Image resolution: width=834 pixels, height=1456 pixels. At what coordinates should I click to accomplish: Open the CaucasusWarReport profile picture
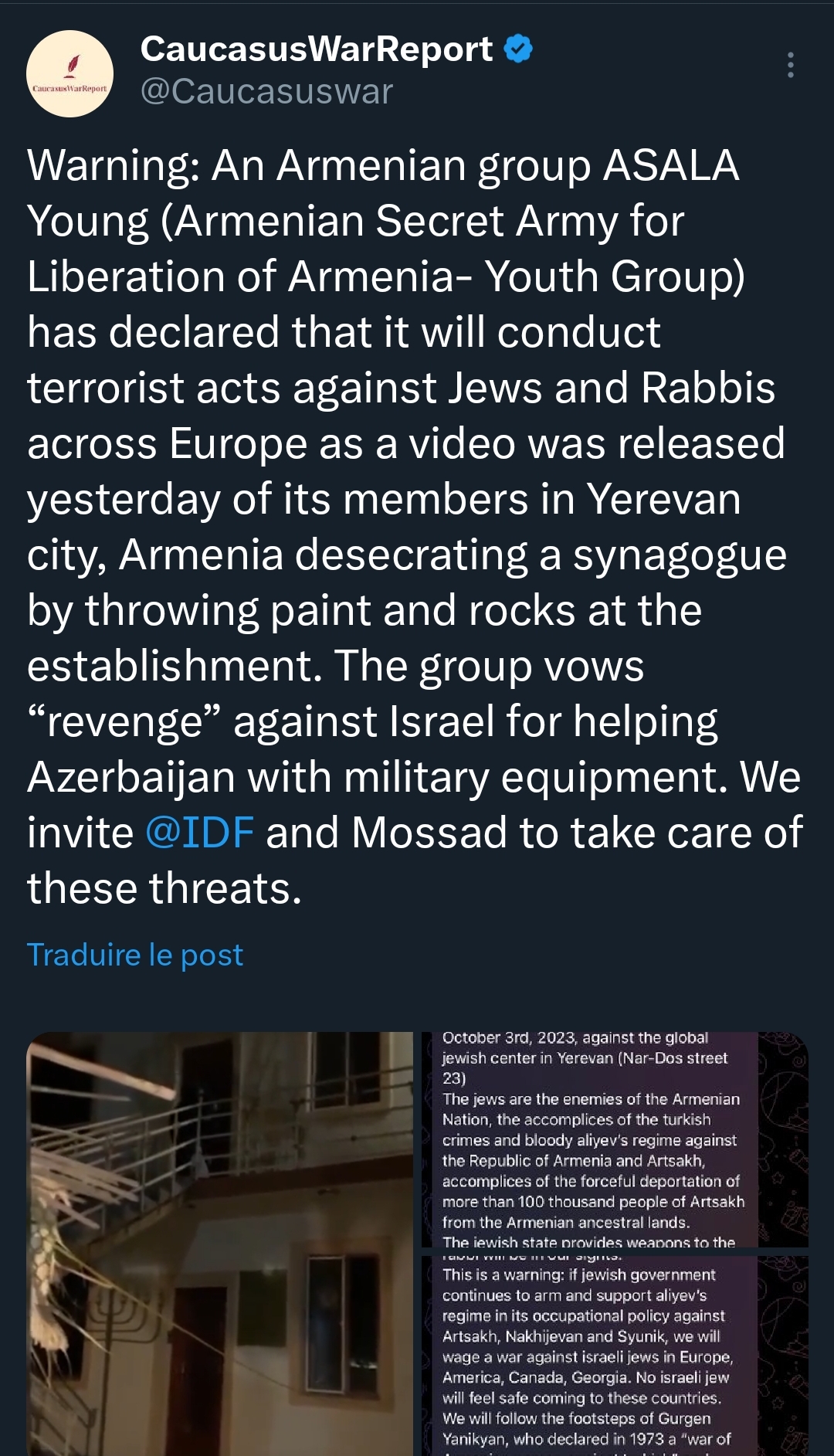(70, 74)
